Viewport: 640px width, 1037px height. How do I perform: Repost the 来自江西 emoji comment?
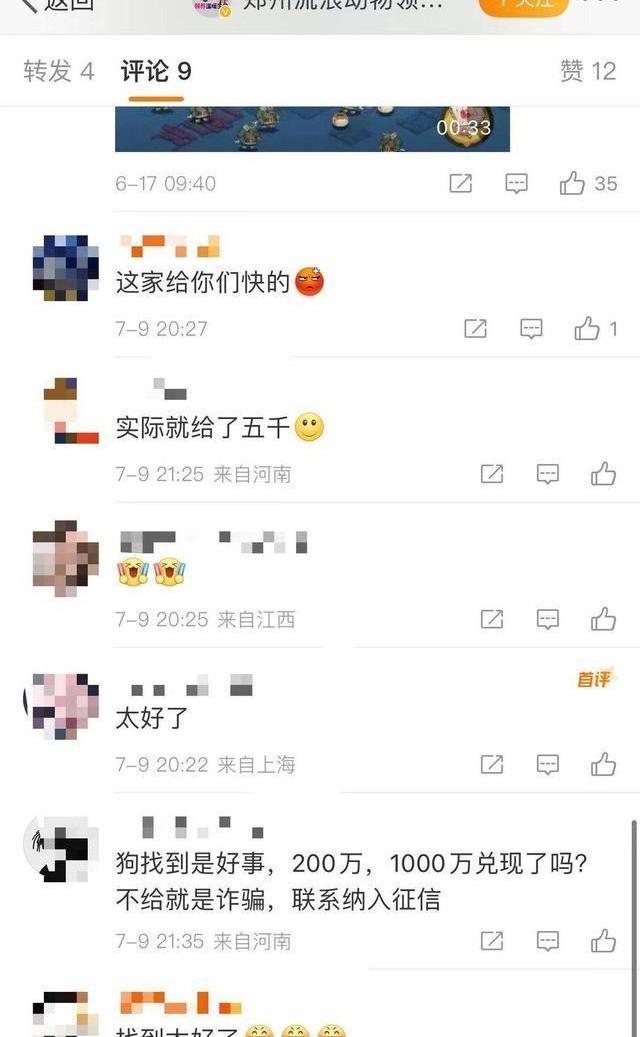click(492, 619)
